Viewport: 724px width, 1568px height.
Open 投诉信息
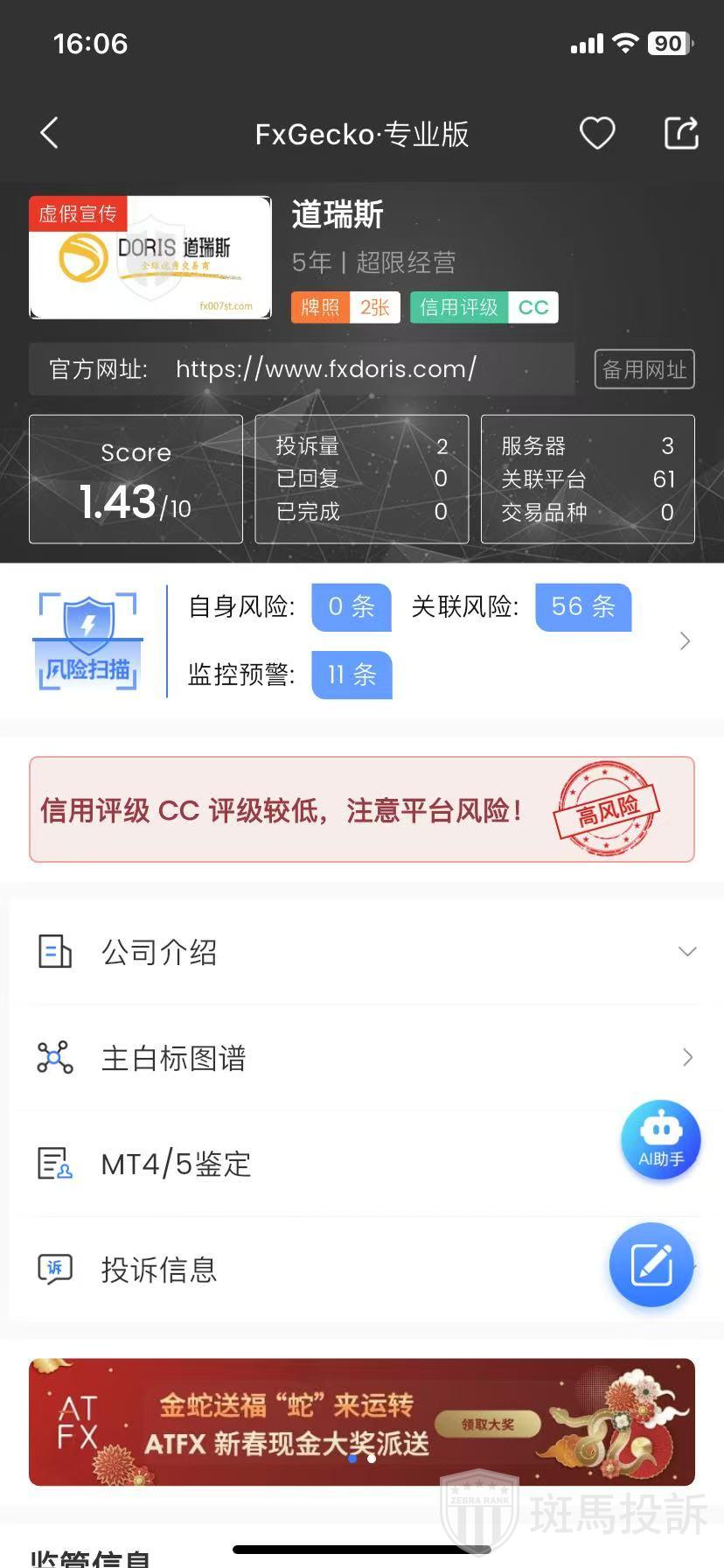coord(306,1269)
